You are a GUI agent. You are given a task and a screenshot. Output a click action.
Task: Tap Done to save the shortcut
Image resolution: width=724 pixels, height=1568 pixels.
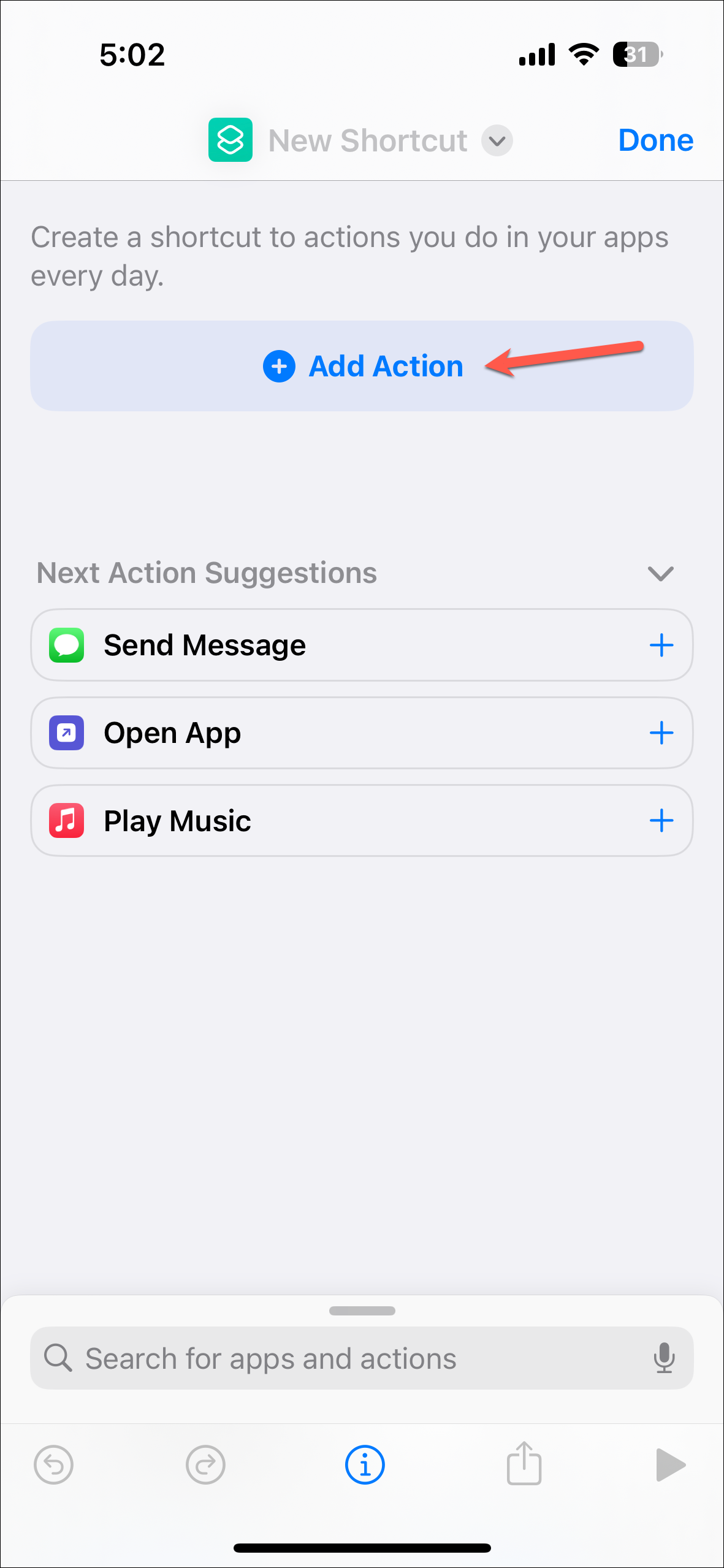(x=655, y=140)
